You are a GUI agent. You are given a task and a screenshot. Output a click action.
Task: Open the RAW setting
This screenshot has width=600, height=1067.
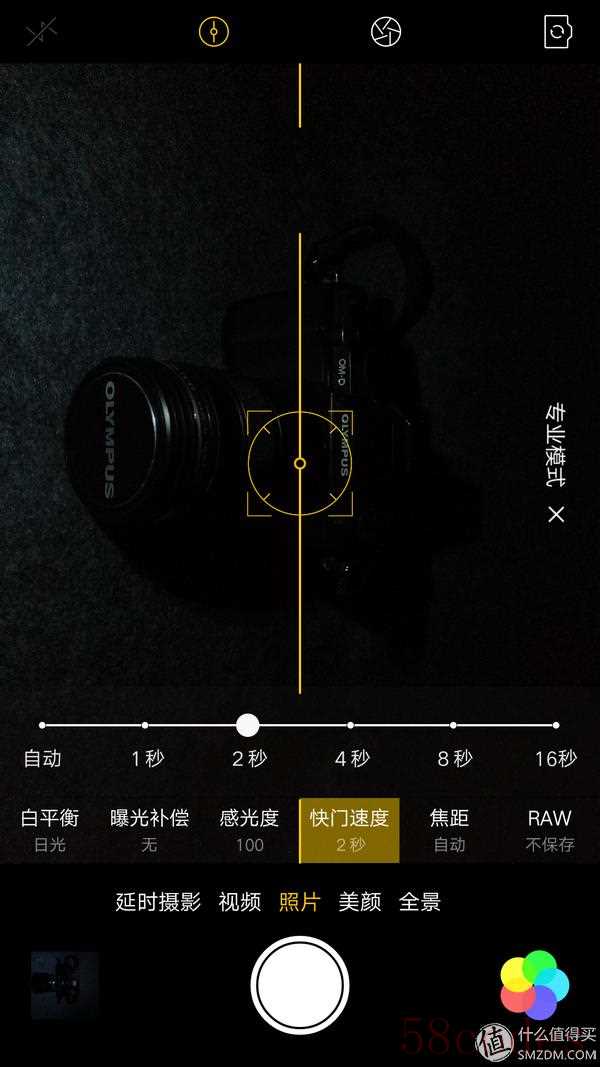[x=549, y=830]
